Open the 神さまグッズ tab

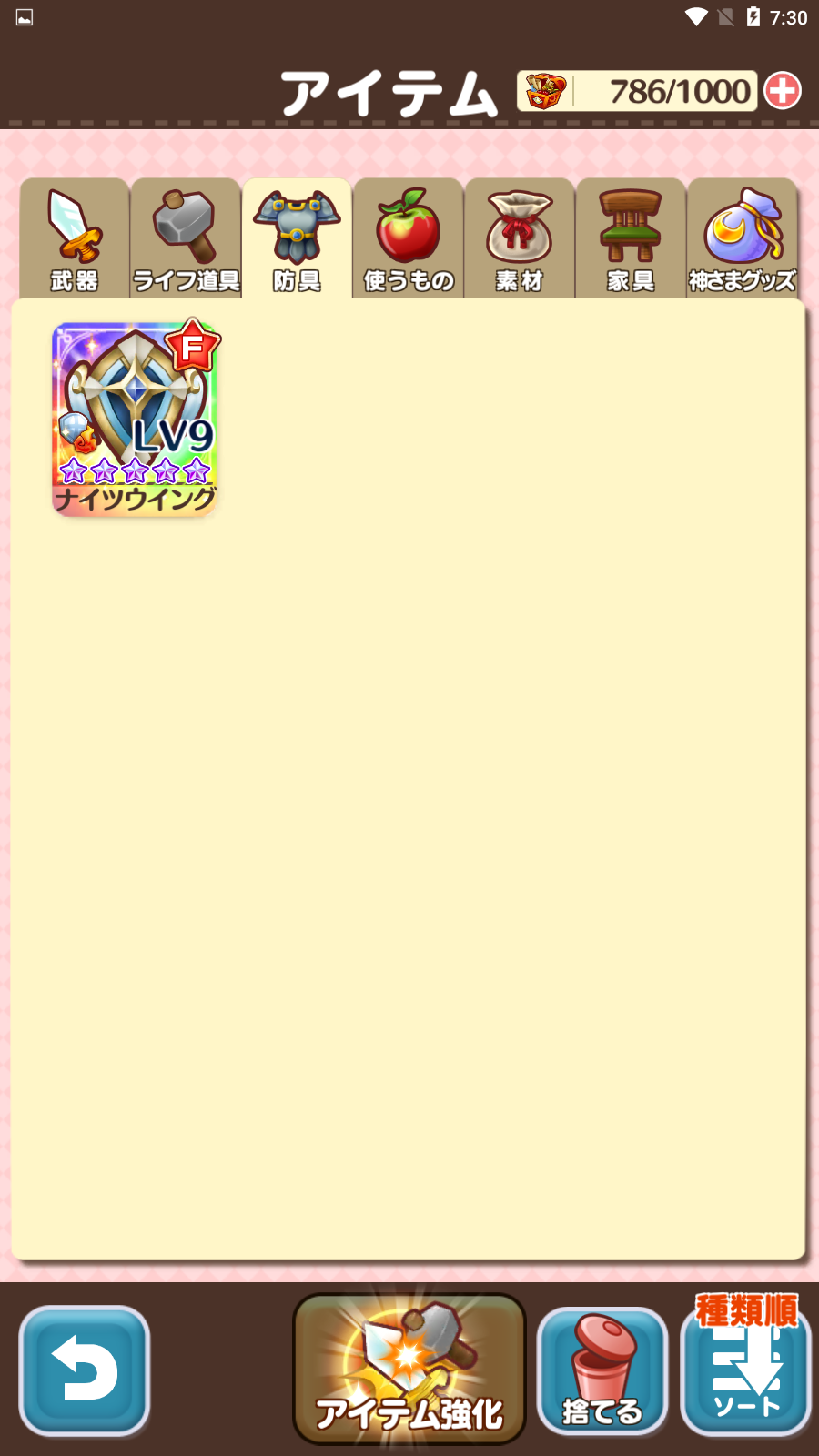743,239
